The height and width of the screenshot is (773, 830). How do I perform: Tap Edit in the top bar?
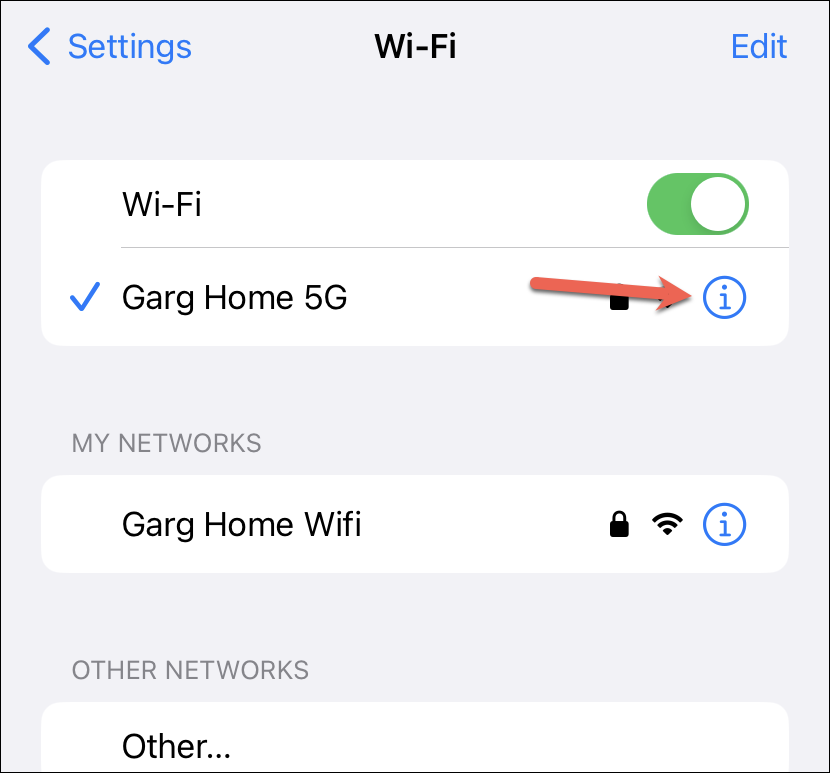click(x=759, y=47)
